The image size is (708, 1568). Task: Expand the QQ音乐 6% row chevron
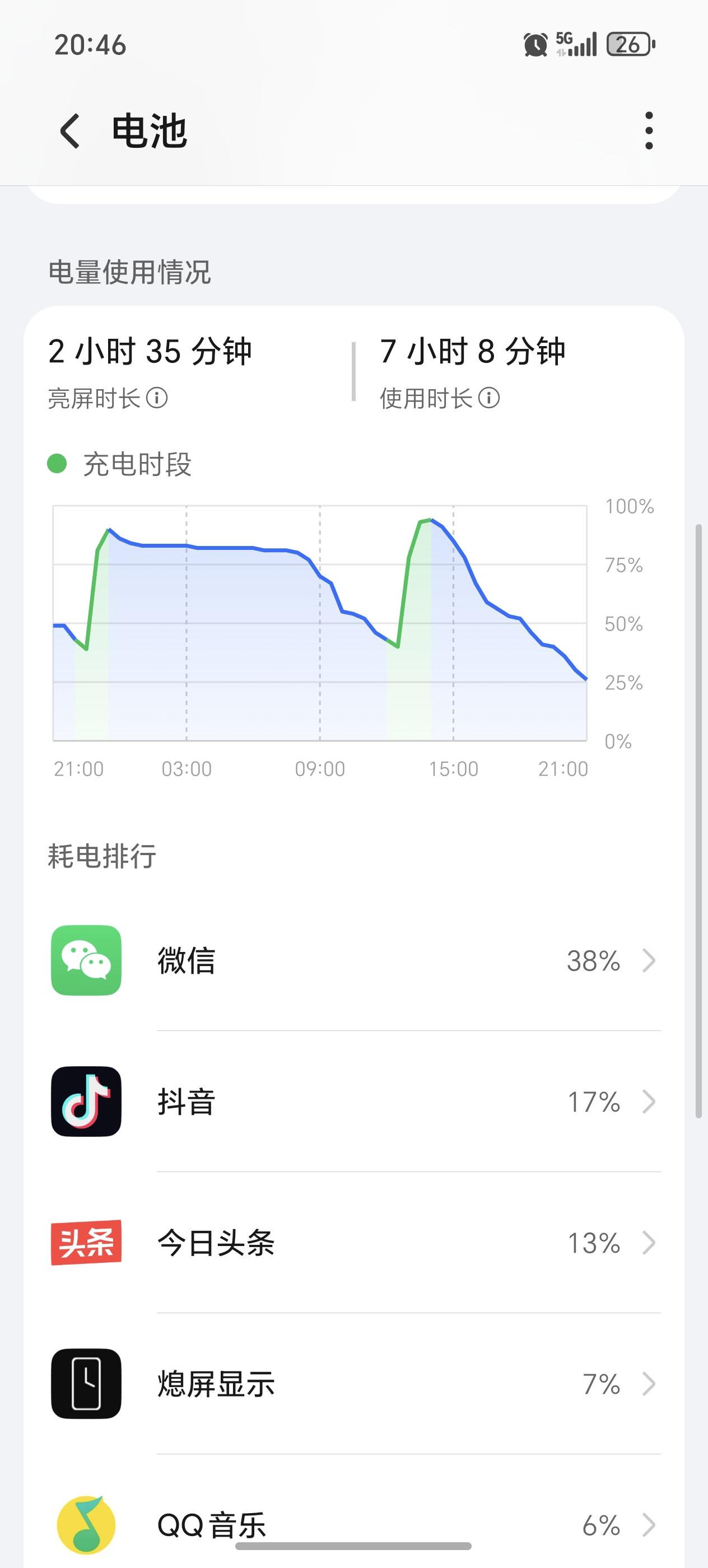(648, 1525)
